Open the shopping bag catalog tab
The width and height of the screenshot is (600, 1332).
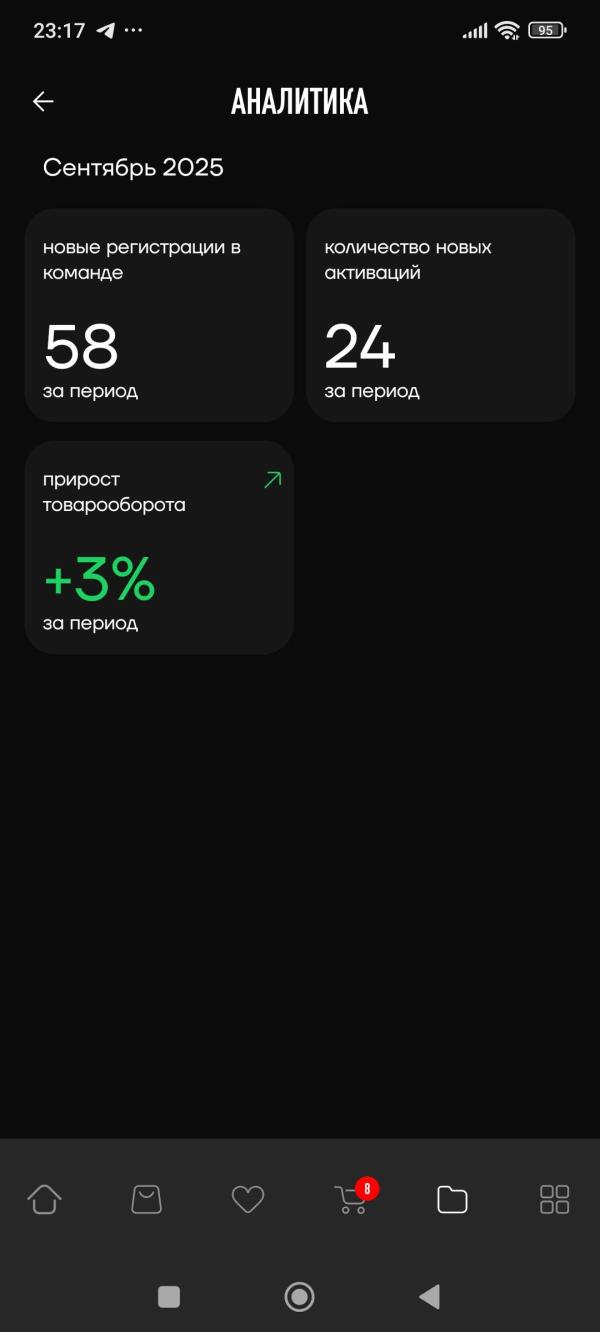tap(146, 1198)
